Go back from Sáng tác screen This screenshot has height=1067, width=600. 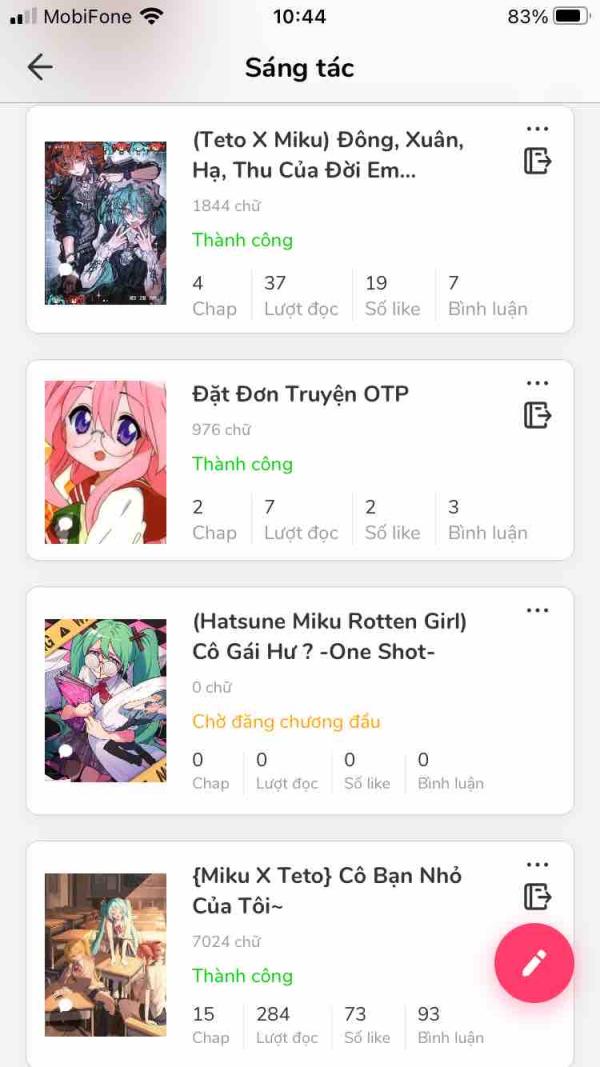(x=40, y=67)
